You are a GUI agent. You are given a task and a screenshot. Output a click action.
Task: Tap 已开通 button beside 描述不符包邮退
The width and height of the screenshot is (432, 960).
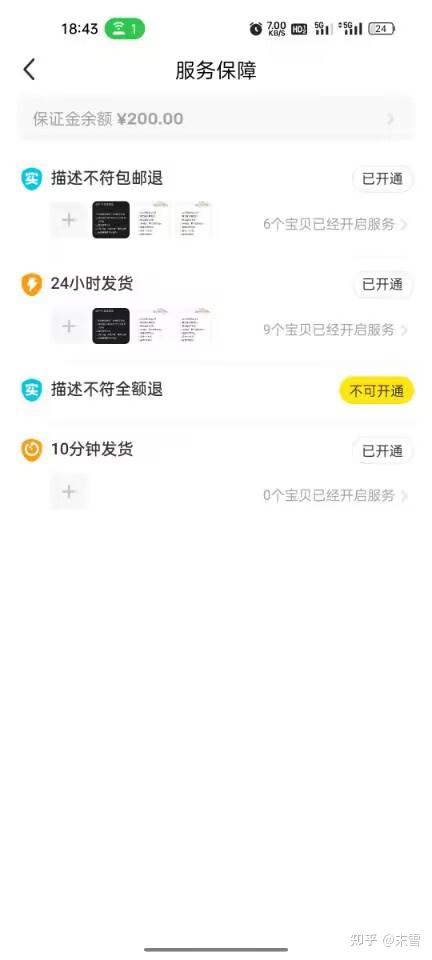(x=382, y=179)
